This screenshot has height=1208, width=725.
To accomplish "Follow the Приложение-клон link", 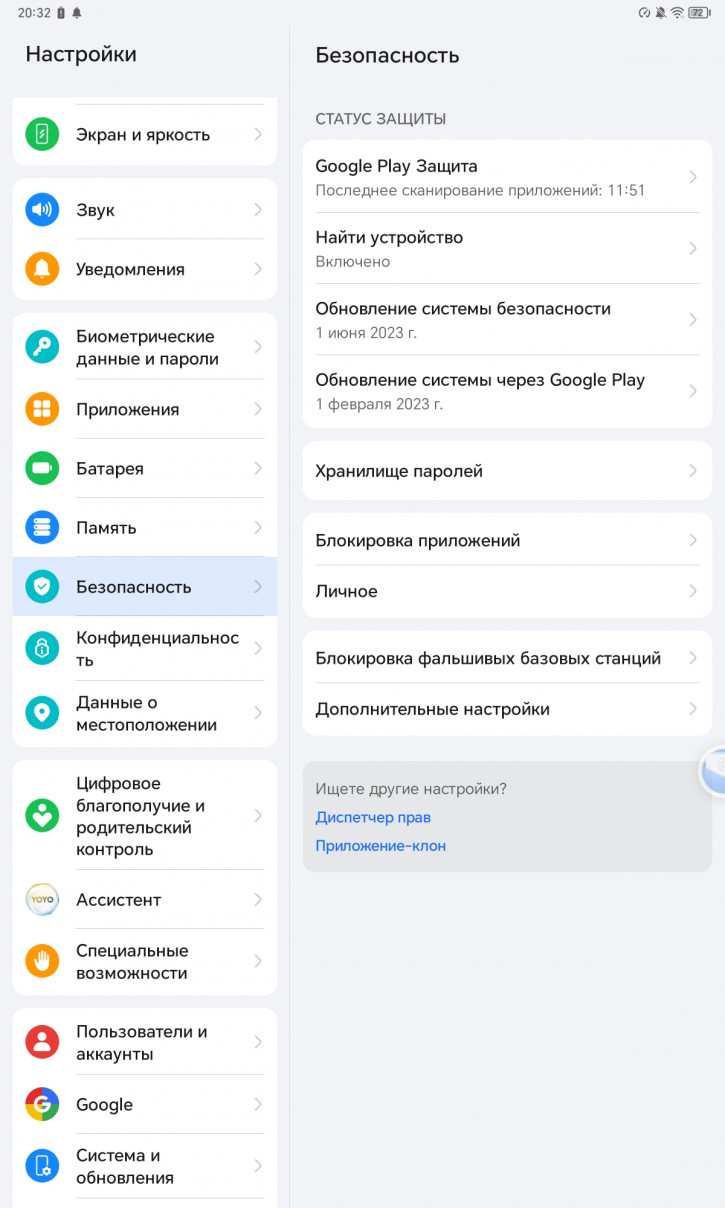I will click(380, 845).
